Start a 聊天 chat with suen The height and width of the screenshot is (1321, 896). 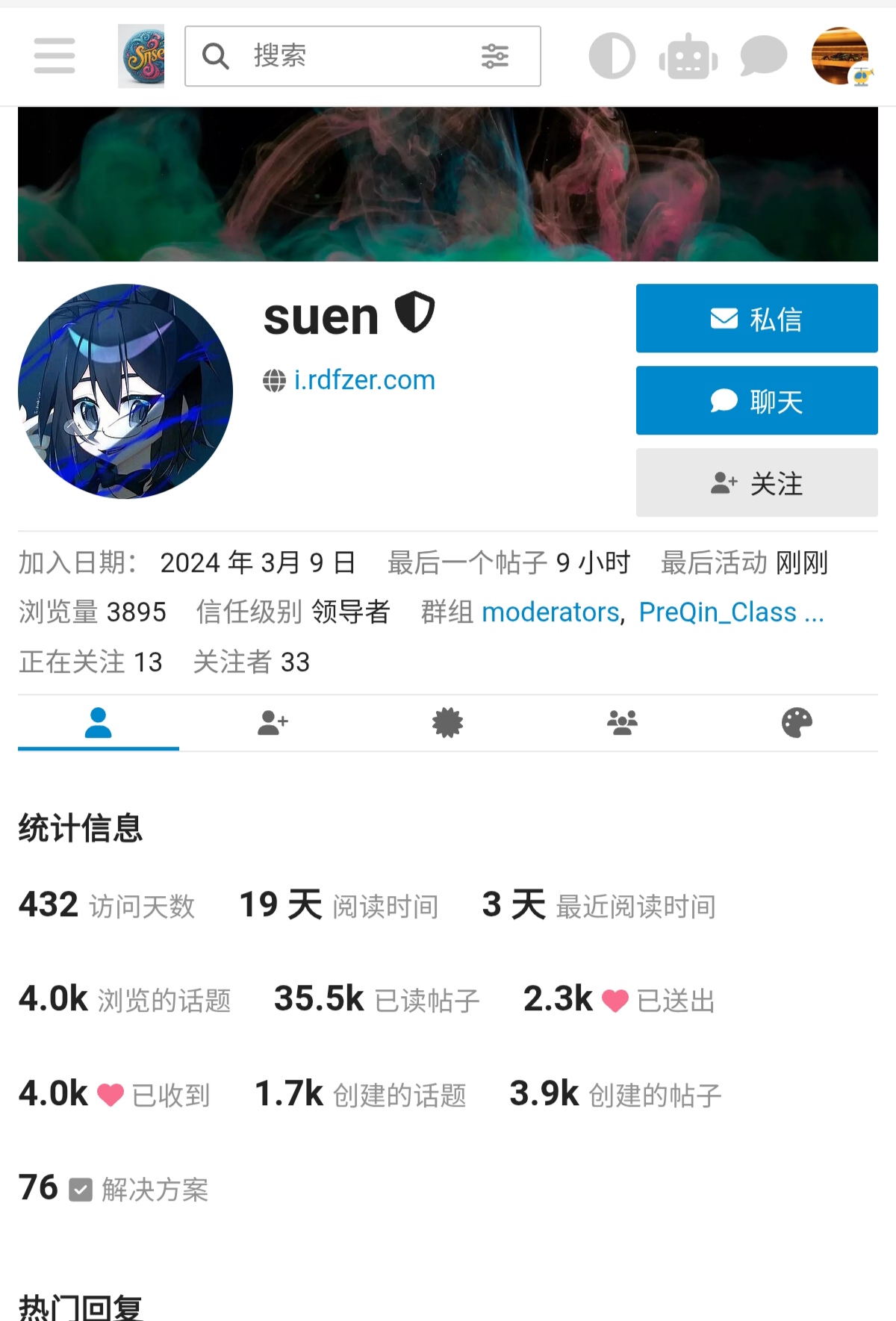756,401
